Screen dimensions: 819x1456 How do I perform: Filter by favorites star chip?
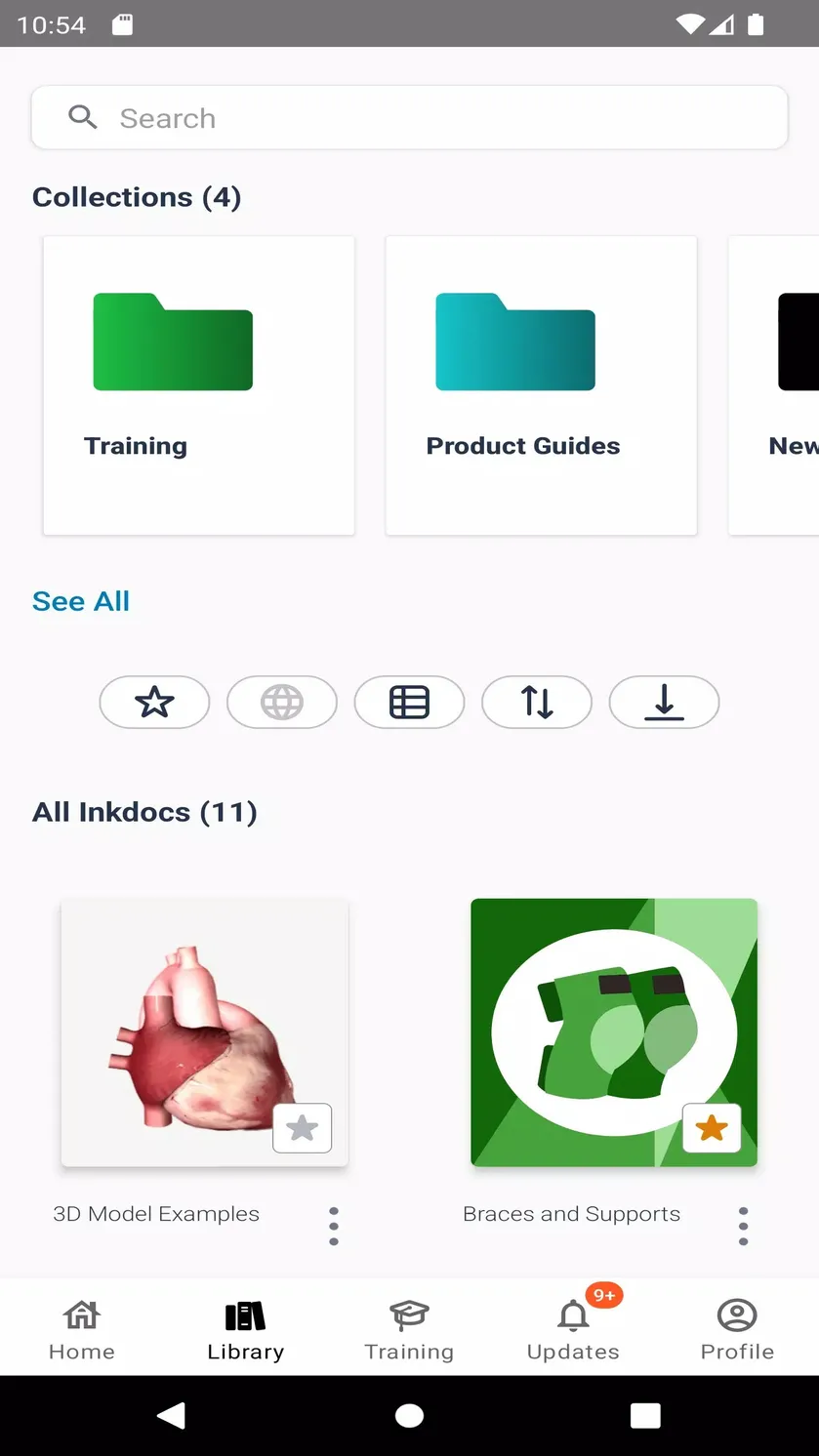(154, 702)
